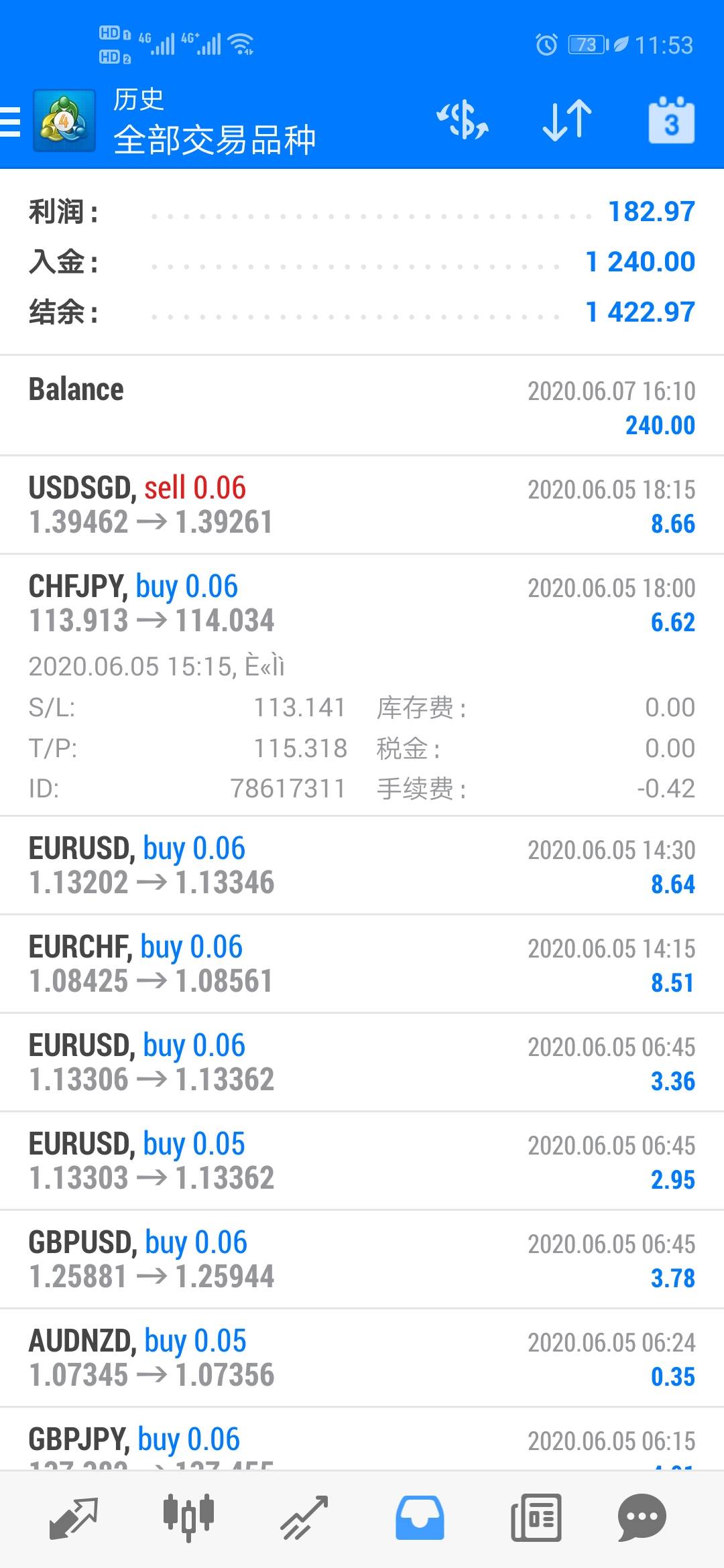Screen dimensions: 724x1568
Task: Switch to the trade tab
Action: [304, 1518]
